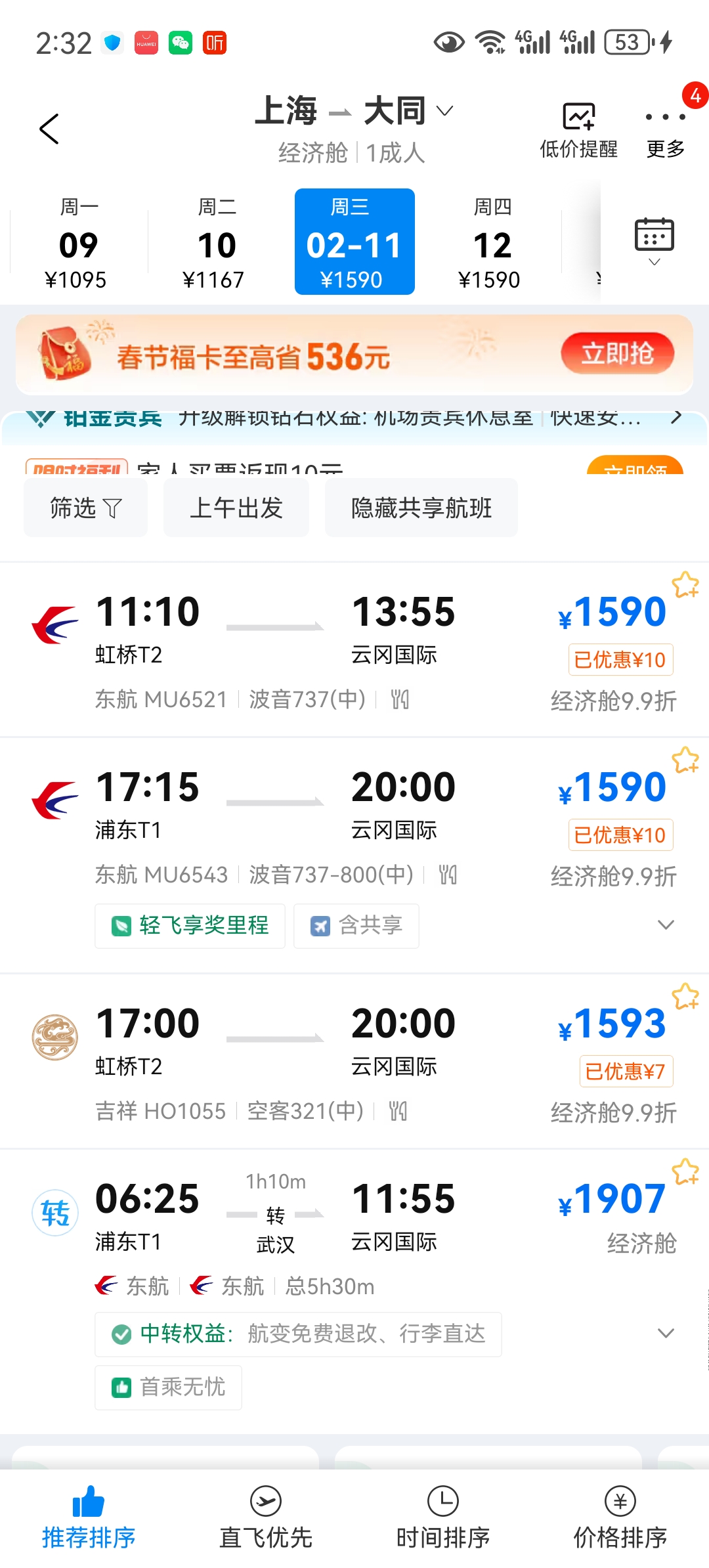
Task: Select date 周二 10 at ¥1167
Action: pyautogui.click(x=216, y=243)
